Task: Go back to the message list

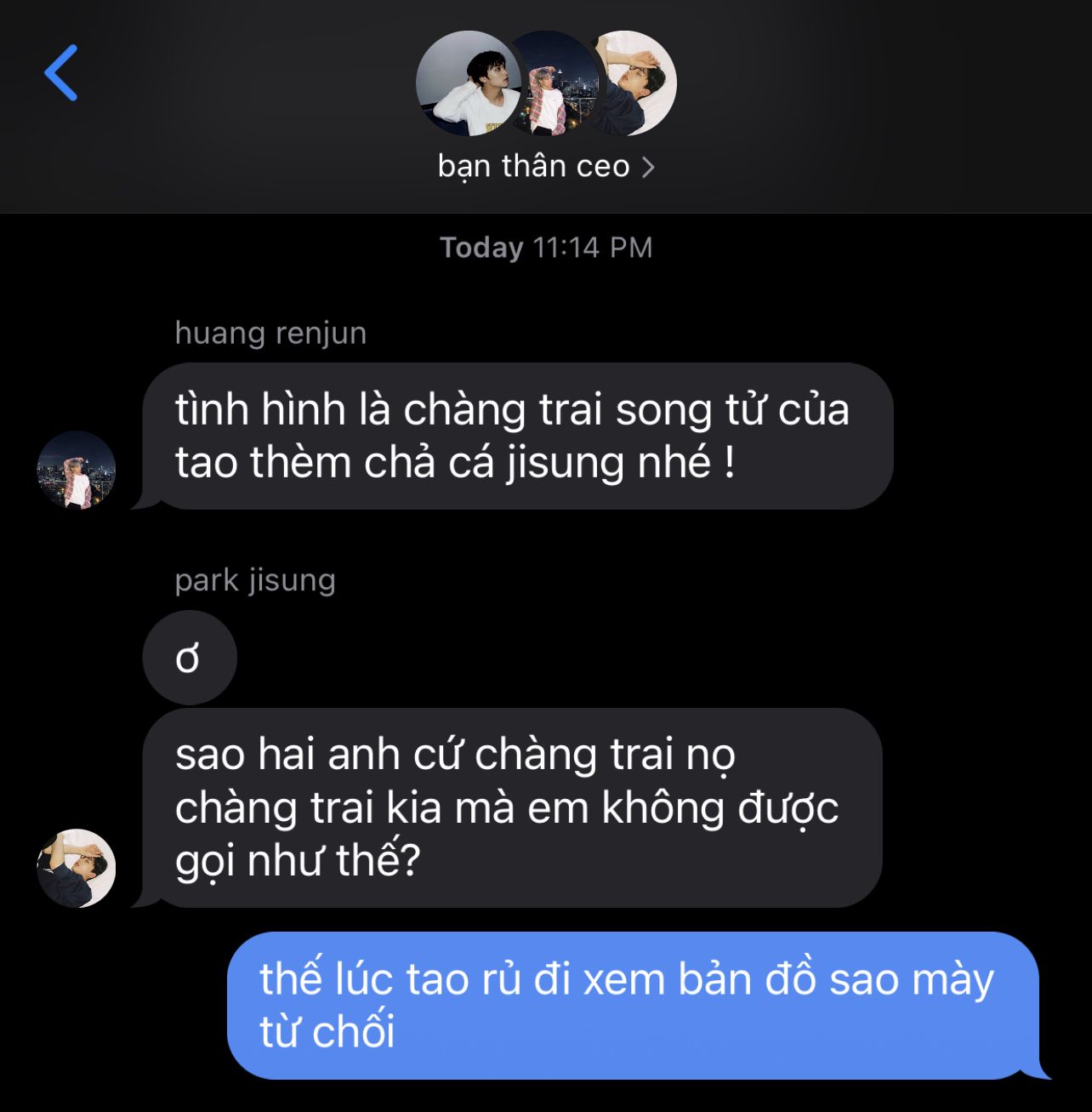Action: (61, 73)
